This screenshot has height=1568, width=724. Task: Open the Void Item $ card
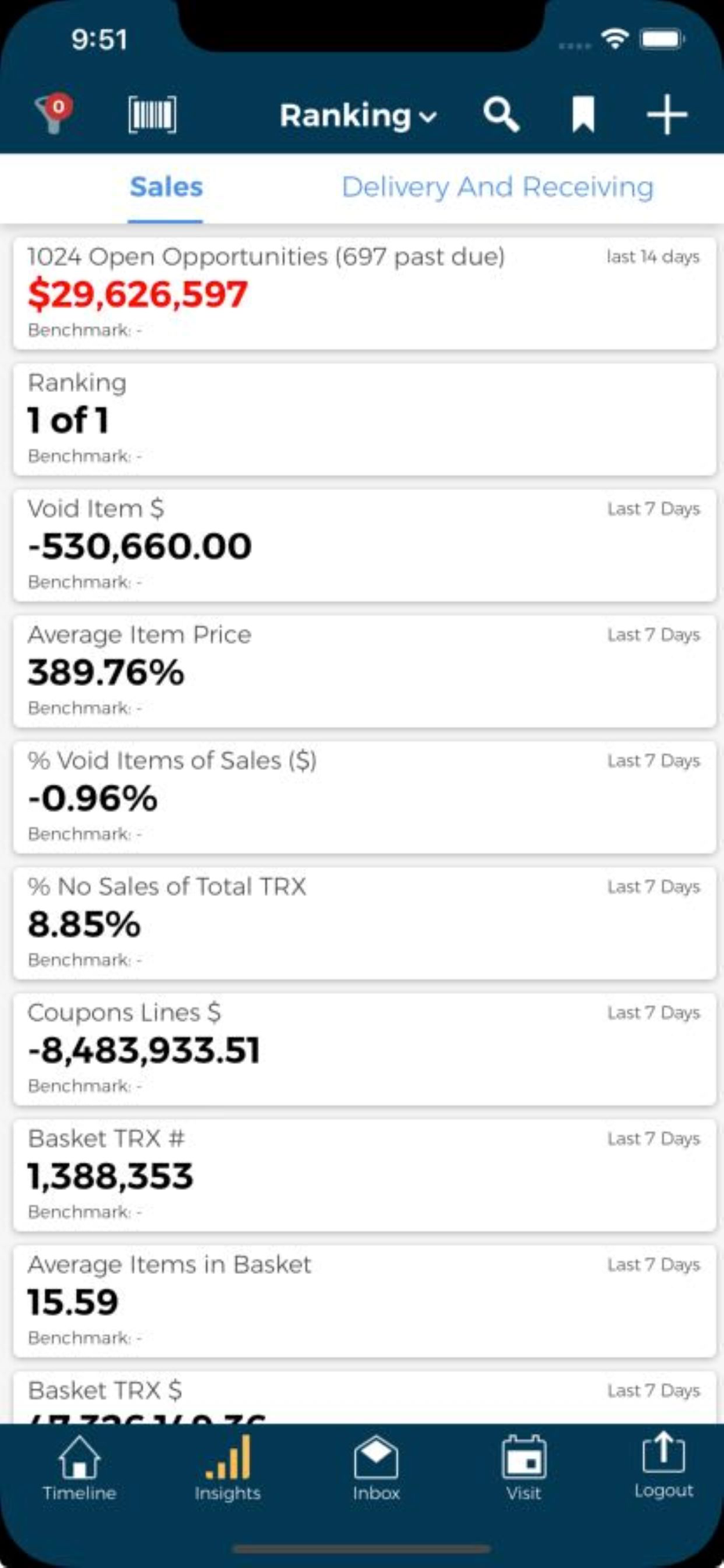coord(364,546)
